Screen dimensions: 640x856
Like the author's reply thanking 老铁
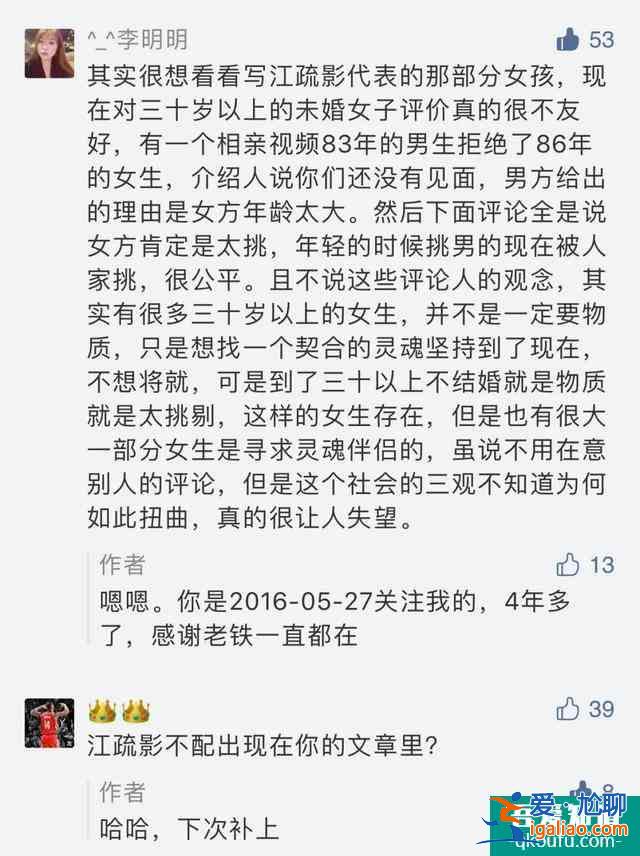pos(568,565)
